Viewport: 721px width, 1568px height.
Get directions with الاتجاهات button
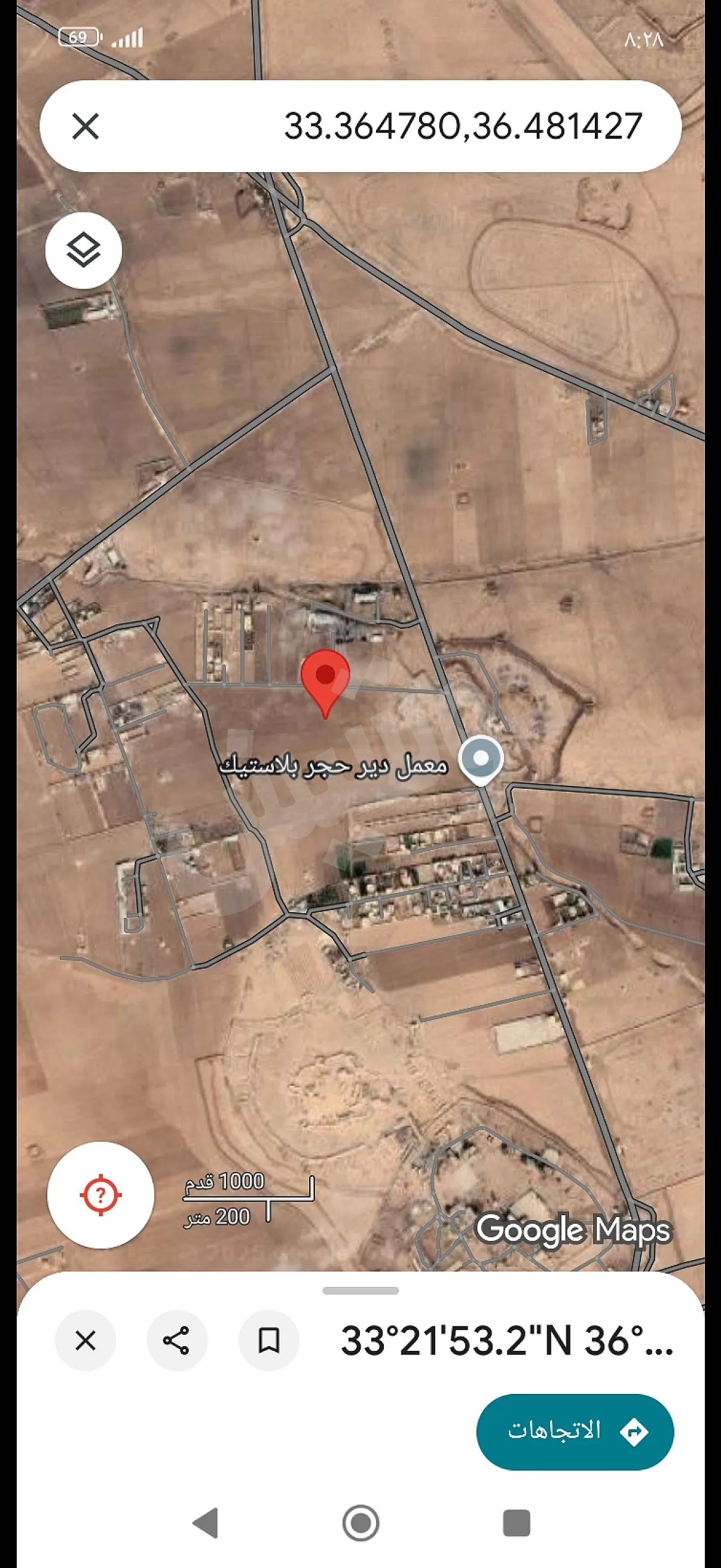click(x=575, y=1431)
